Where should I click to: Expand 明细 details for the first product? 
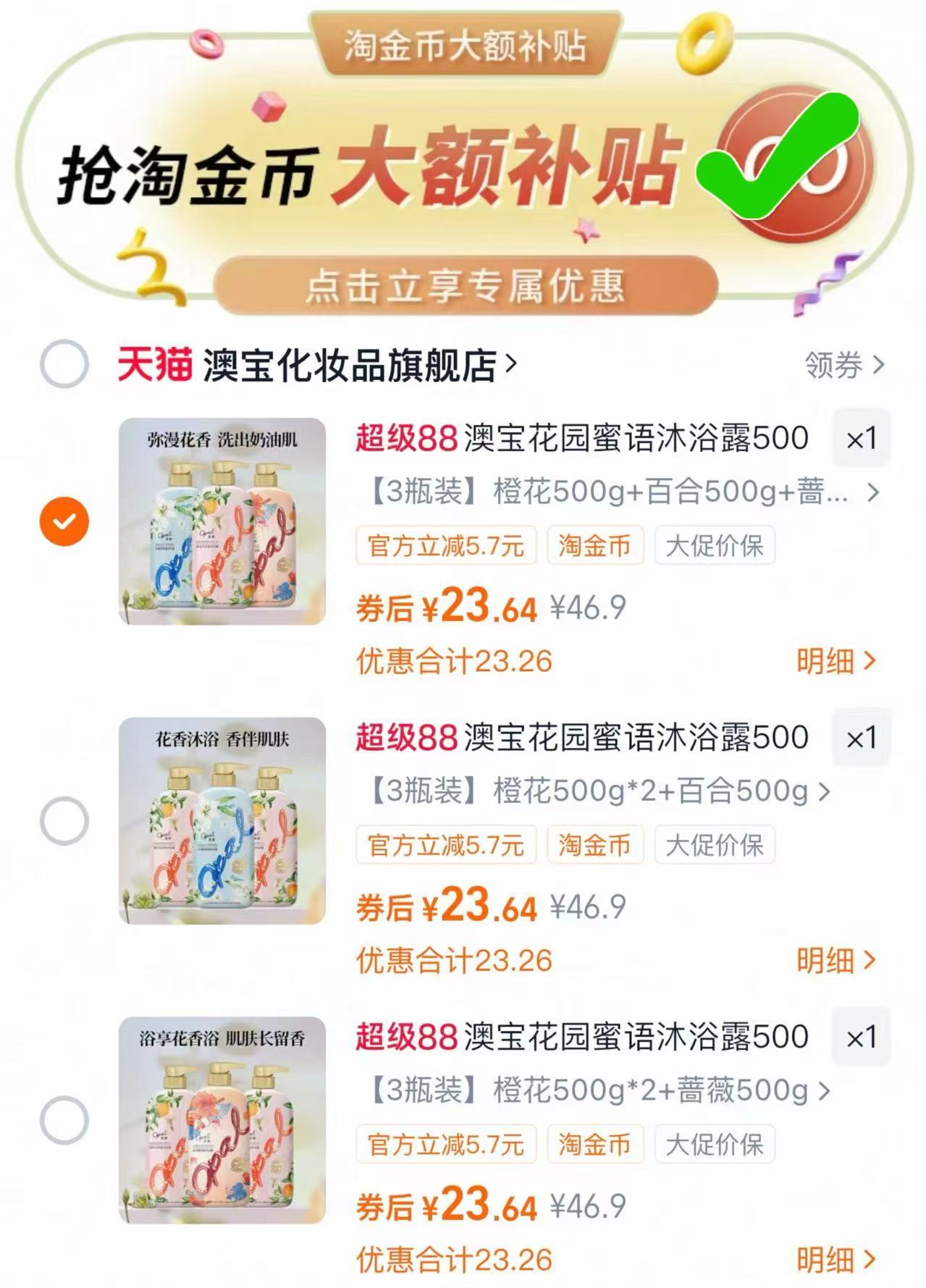pyautogui.click(x=837, y=659)
